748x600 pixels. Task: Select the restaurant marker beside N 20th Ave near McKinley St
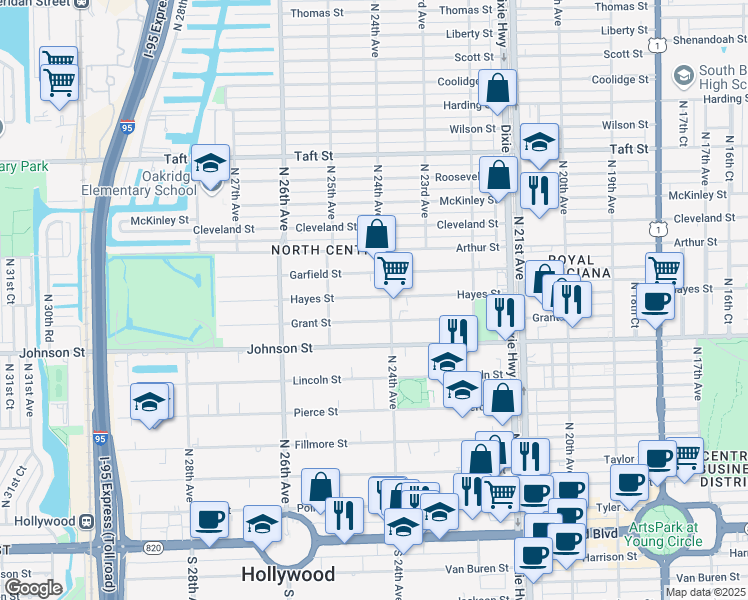pyautogui.click(x=539, y=192)
